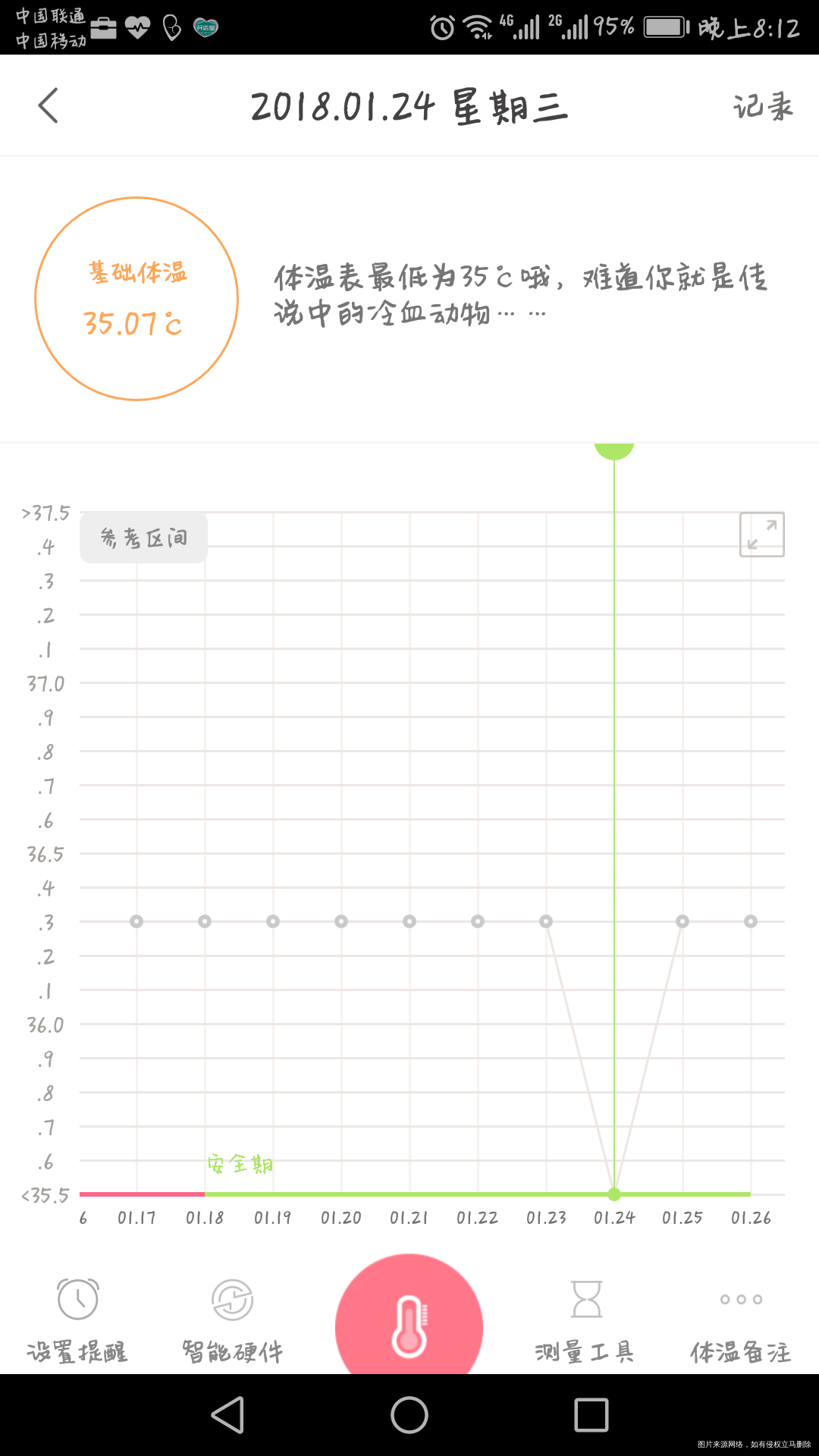The image size is (819, 1456).
Task: Open 测量工具 measurement tools
Action: click(585, 1319)
